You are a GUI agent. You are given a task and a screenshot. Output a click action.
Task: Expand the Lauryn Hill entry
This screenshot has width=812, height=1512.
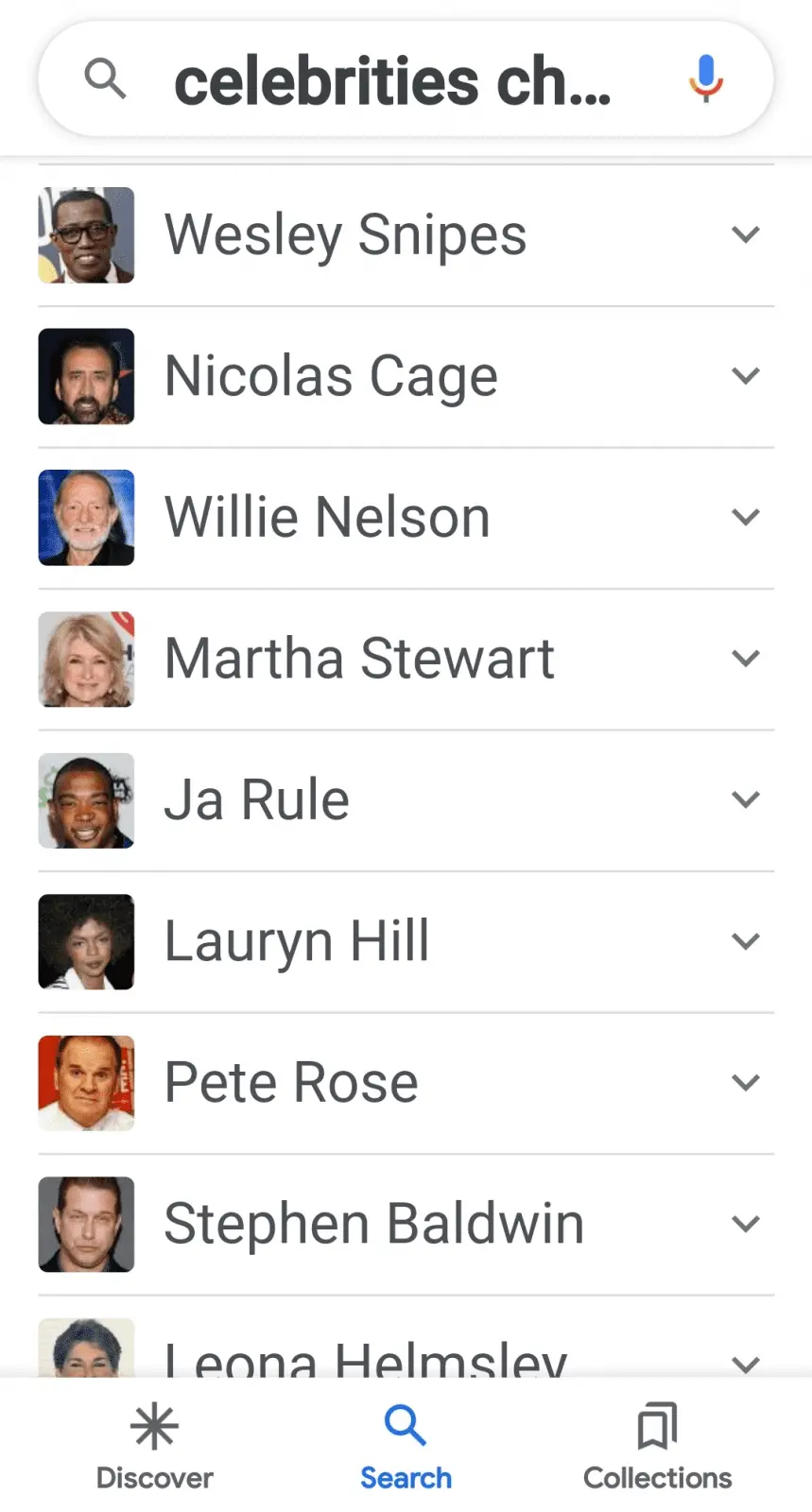[746, 941]
